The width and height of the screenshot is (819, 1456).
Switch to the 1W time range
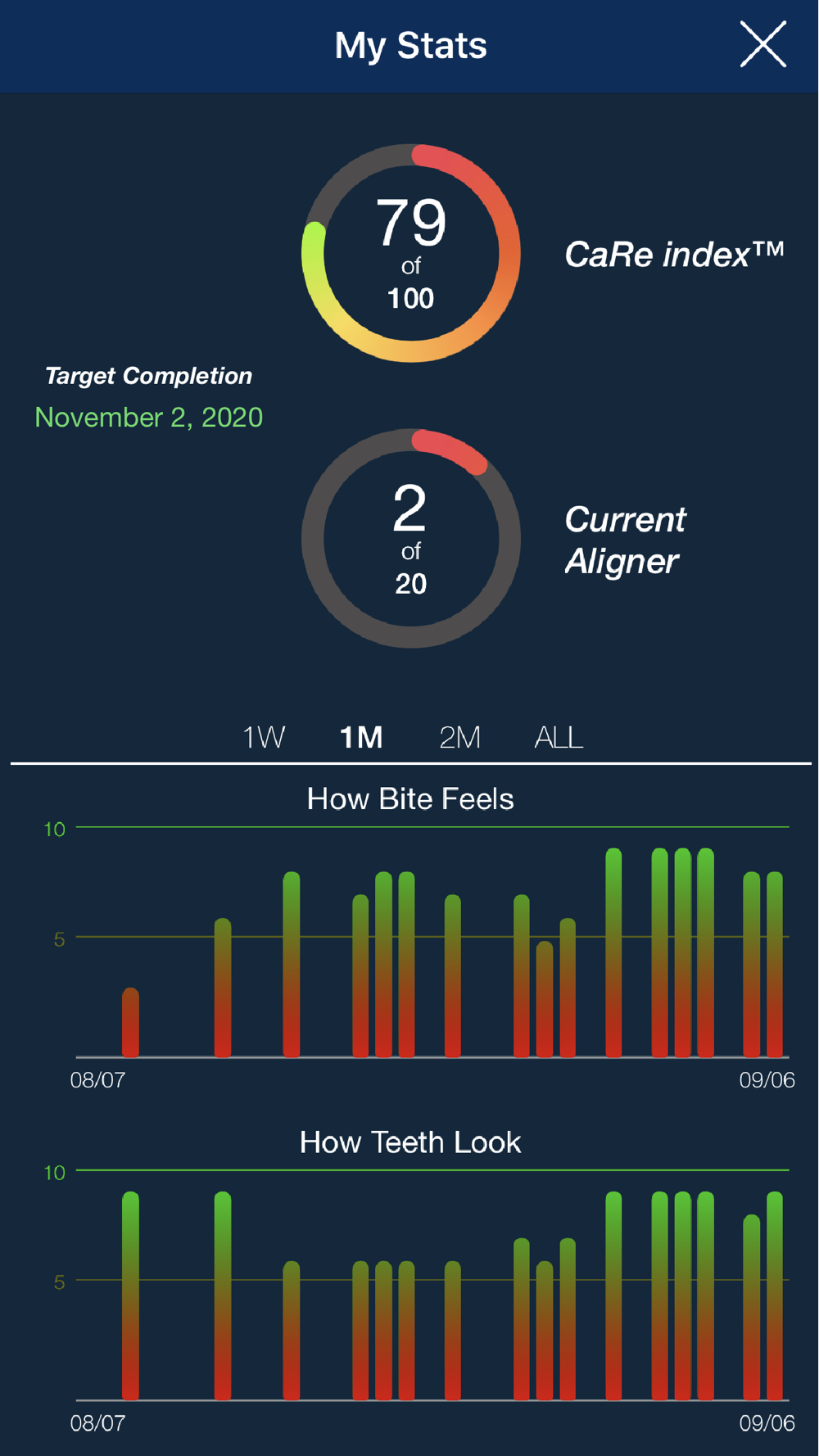click(264, 737)
